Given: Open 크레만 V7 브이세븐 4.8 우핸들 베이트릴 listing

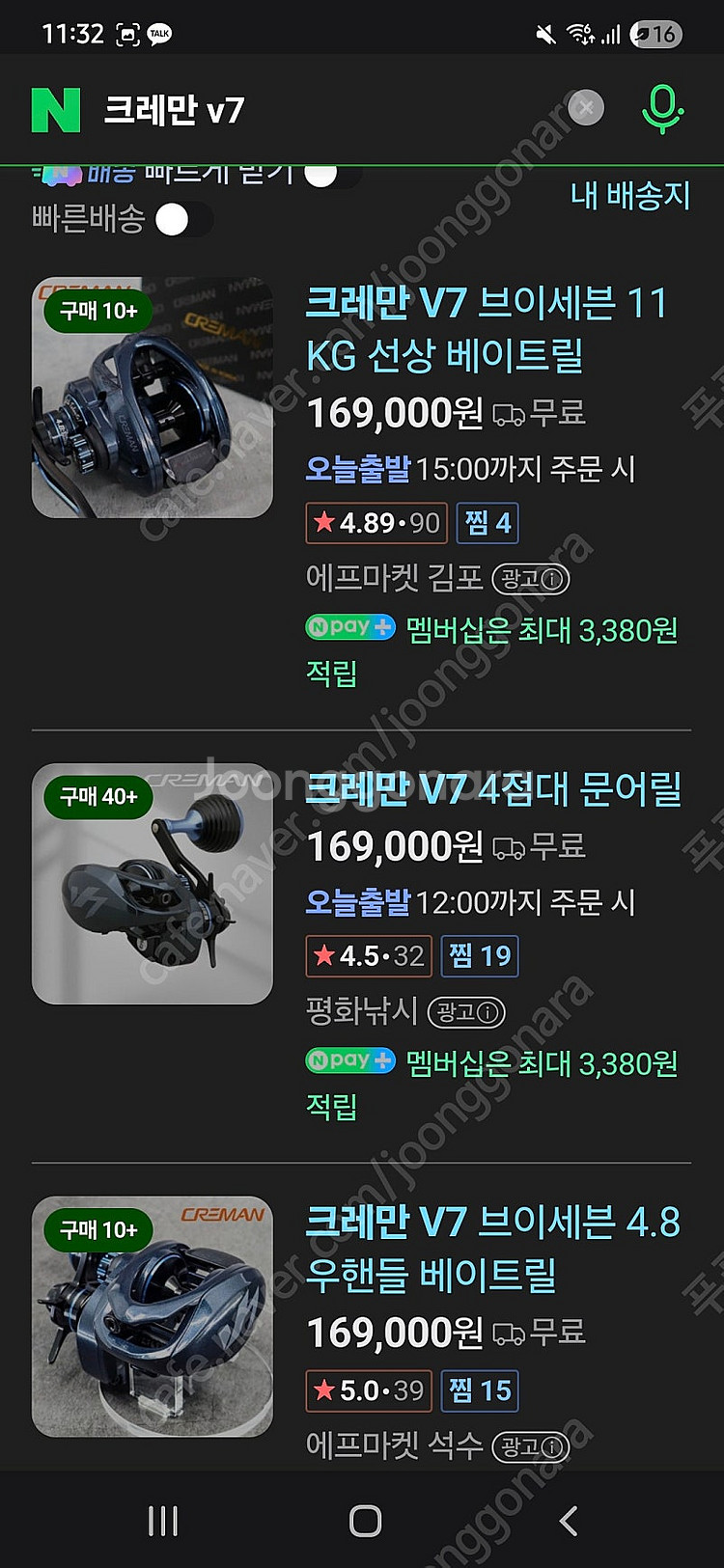Looking at the screenshot, I should [492, 1248].
